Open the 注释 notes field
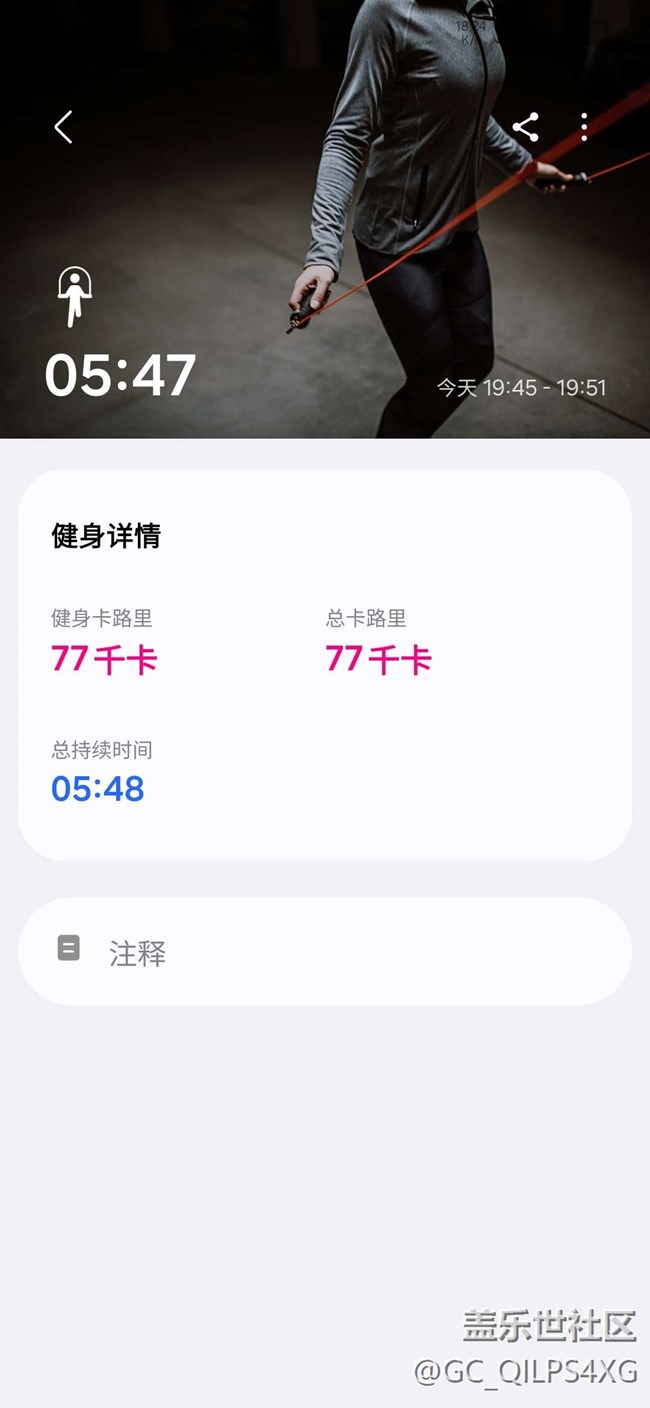This screenshot has height=1408, width=650. pos(325,951)
